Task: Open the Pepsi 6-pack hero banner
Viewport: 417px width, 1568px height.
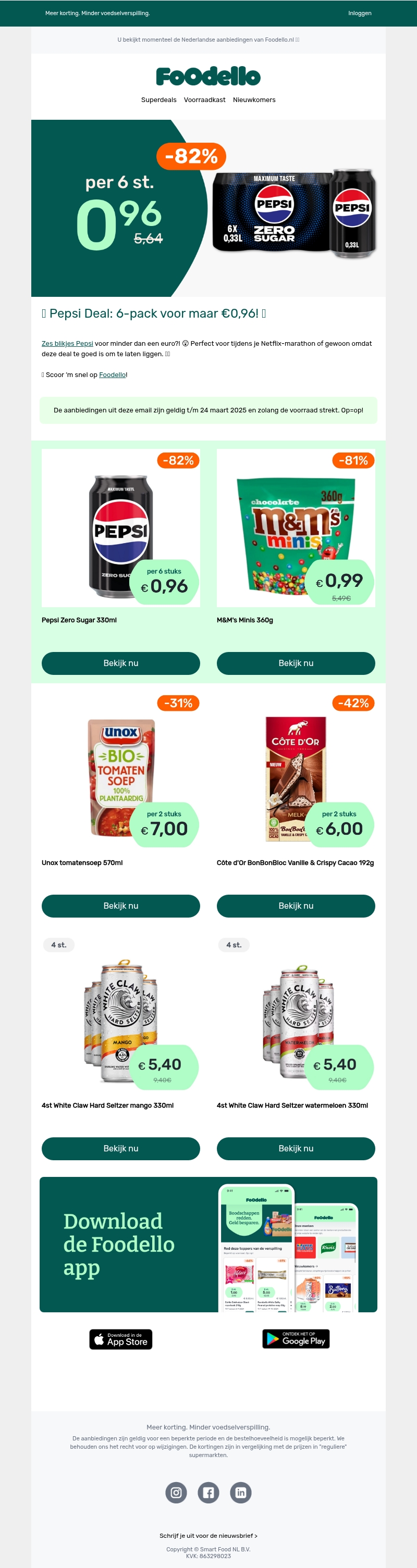Action: coord(208,208)
